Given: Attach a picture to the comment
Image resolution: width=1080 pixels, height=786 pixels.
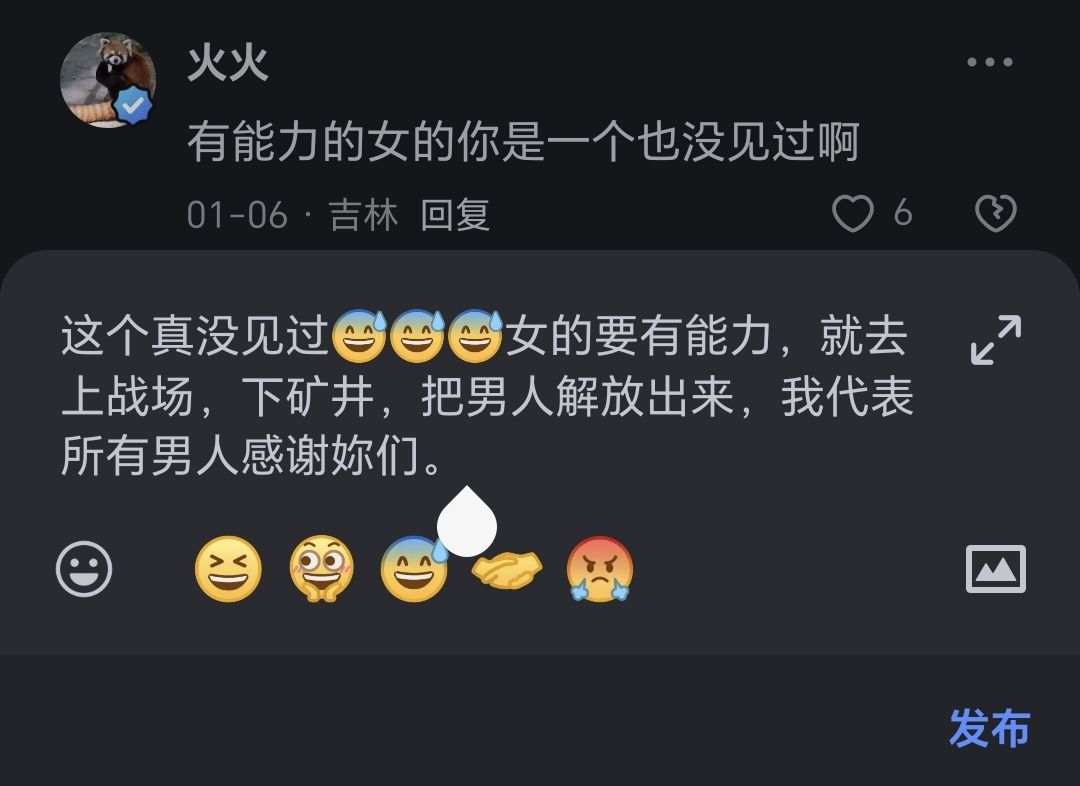Looking at the screenshot, I should click(x=996, y=570).
